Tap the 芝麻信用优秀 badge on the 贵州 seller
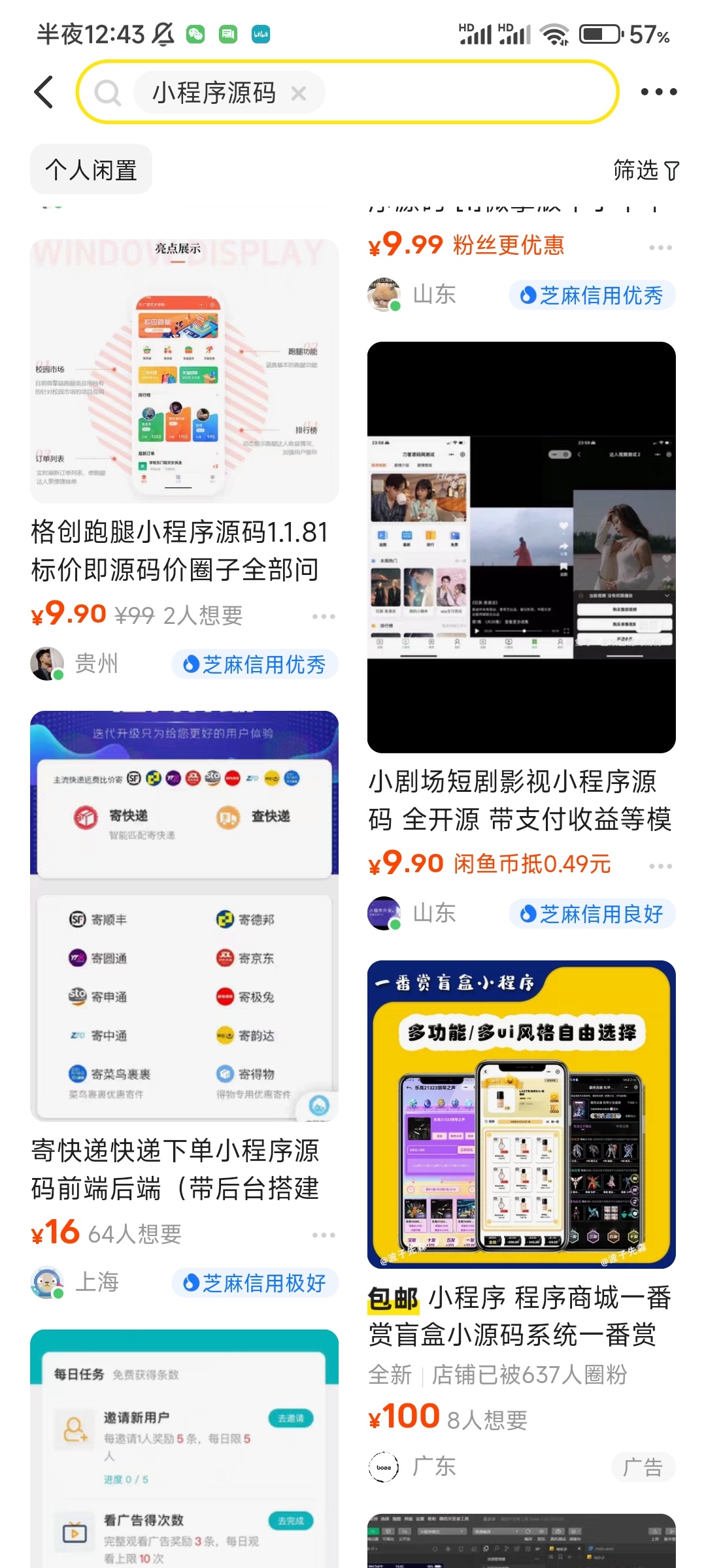This screenshot has height=1568, width=706. point(255,664)
